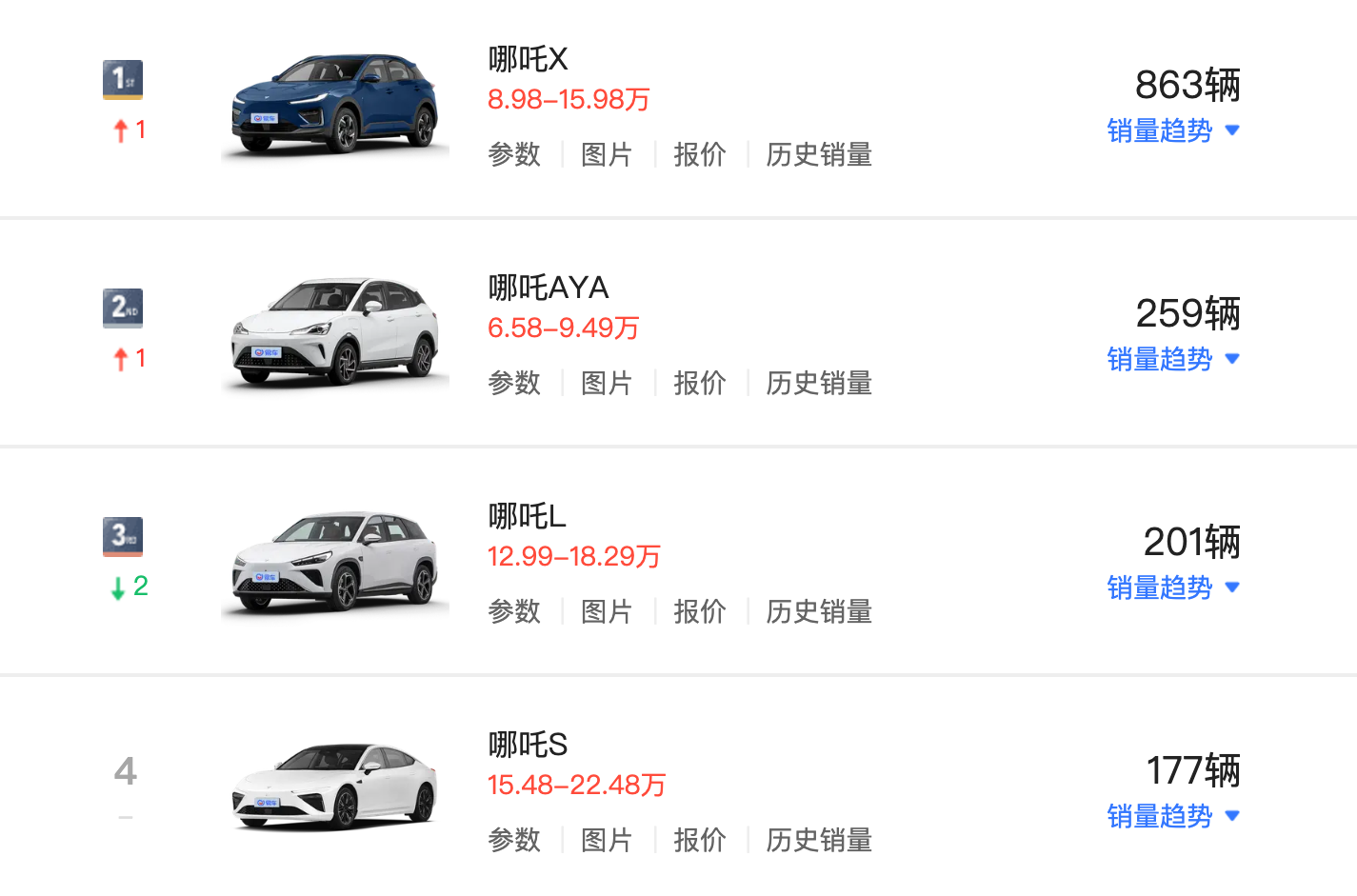Open 历史销量 for 哪吒L
The height and width of the screenshot is (896, 1357).
[819, 611]
